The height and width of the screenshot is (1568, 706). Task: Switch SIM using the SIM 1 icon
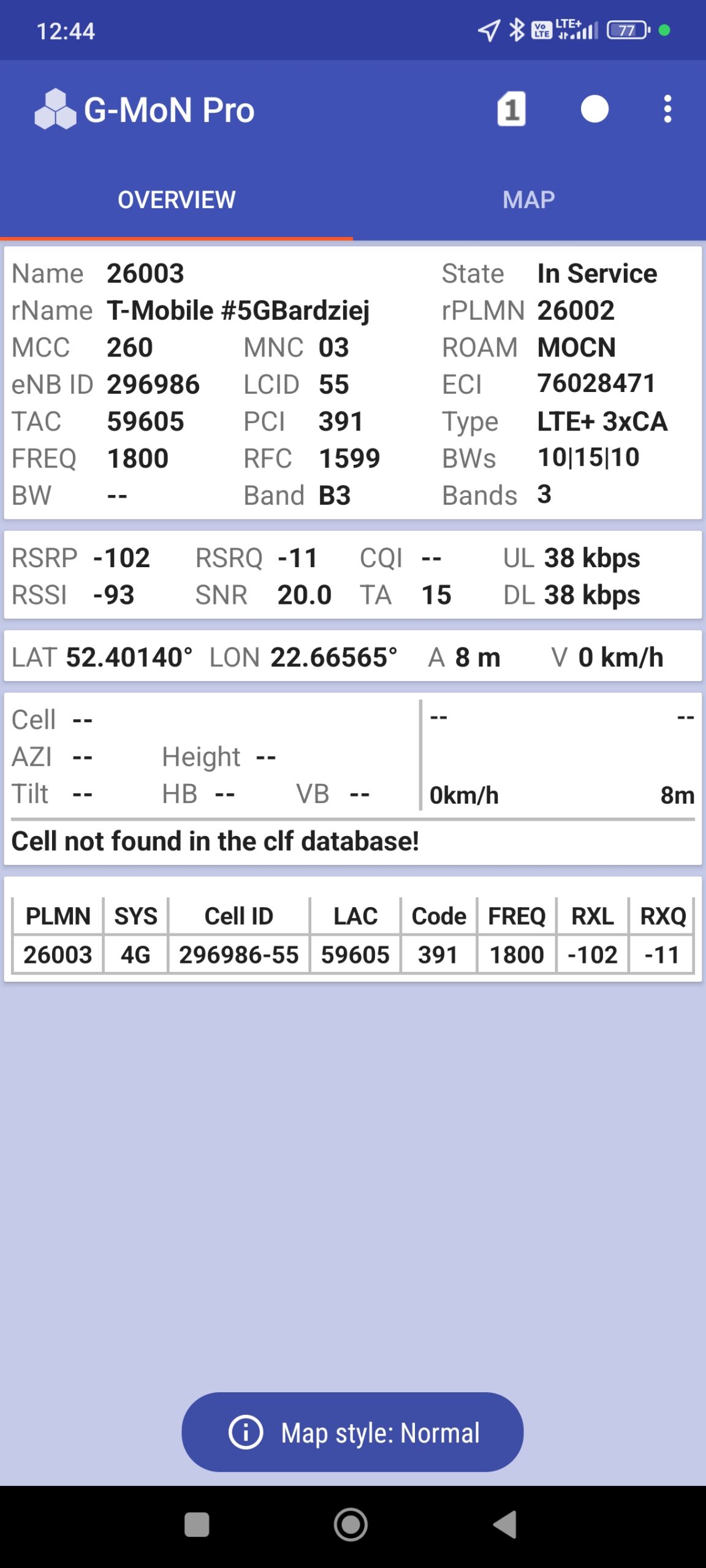coord(511,110)
